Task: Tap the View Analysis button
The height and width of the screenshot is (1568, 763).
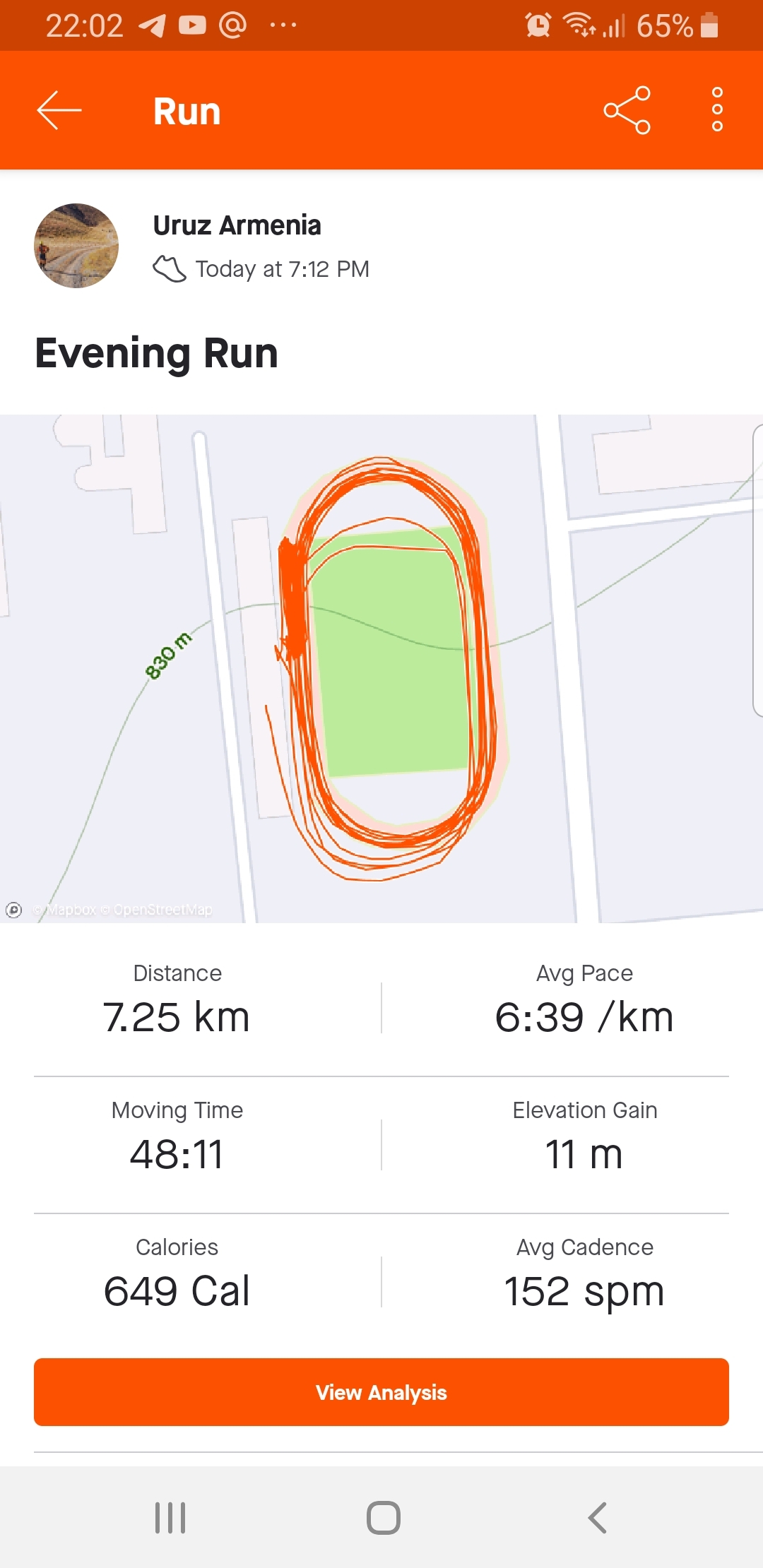Action: point(381,1392)
